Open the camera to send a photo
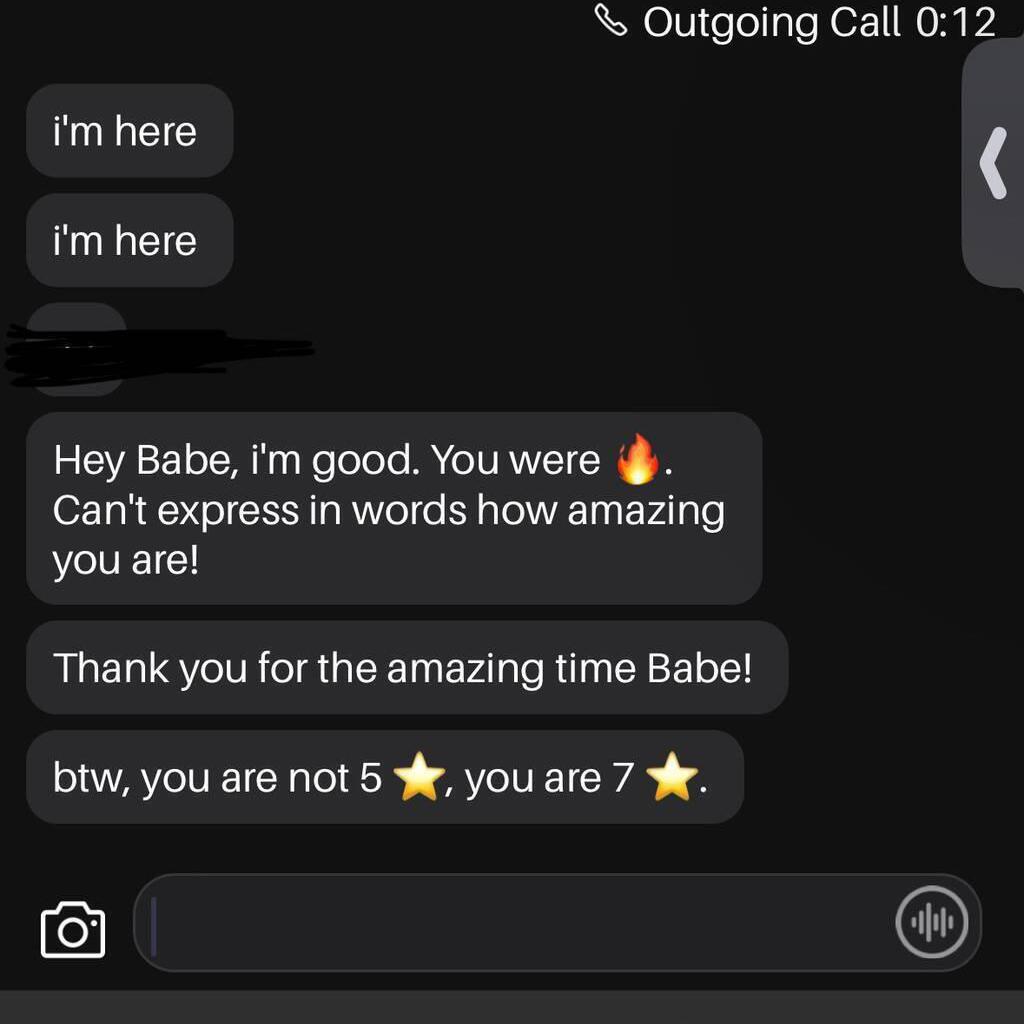 [73, 929]
